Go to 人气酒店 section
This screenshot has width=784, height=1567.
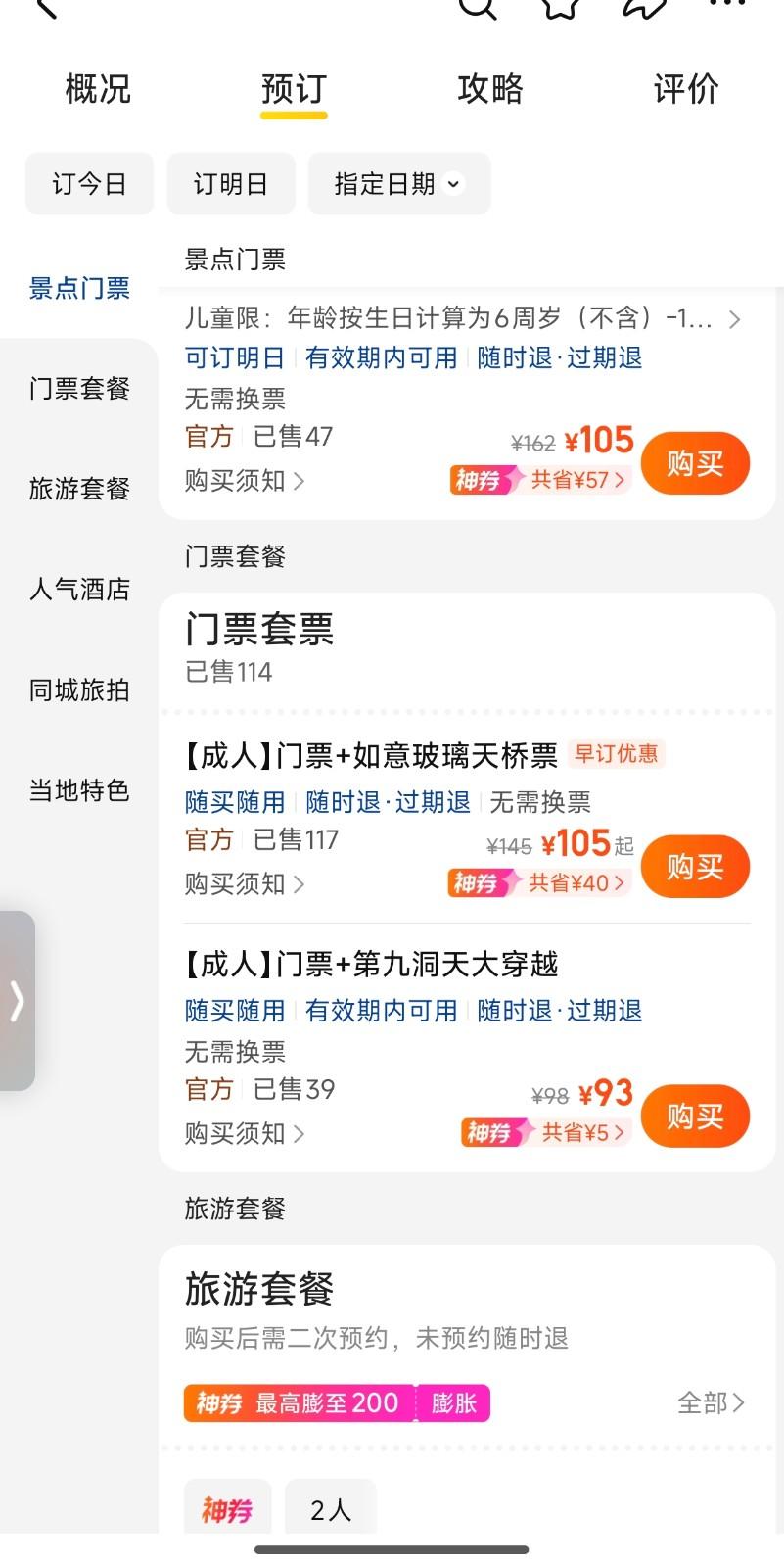click(x=79, y=590)
